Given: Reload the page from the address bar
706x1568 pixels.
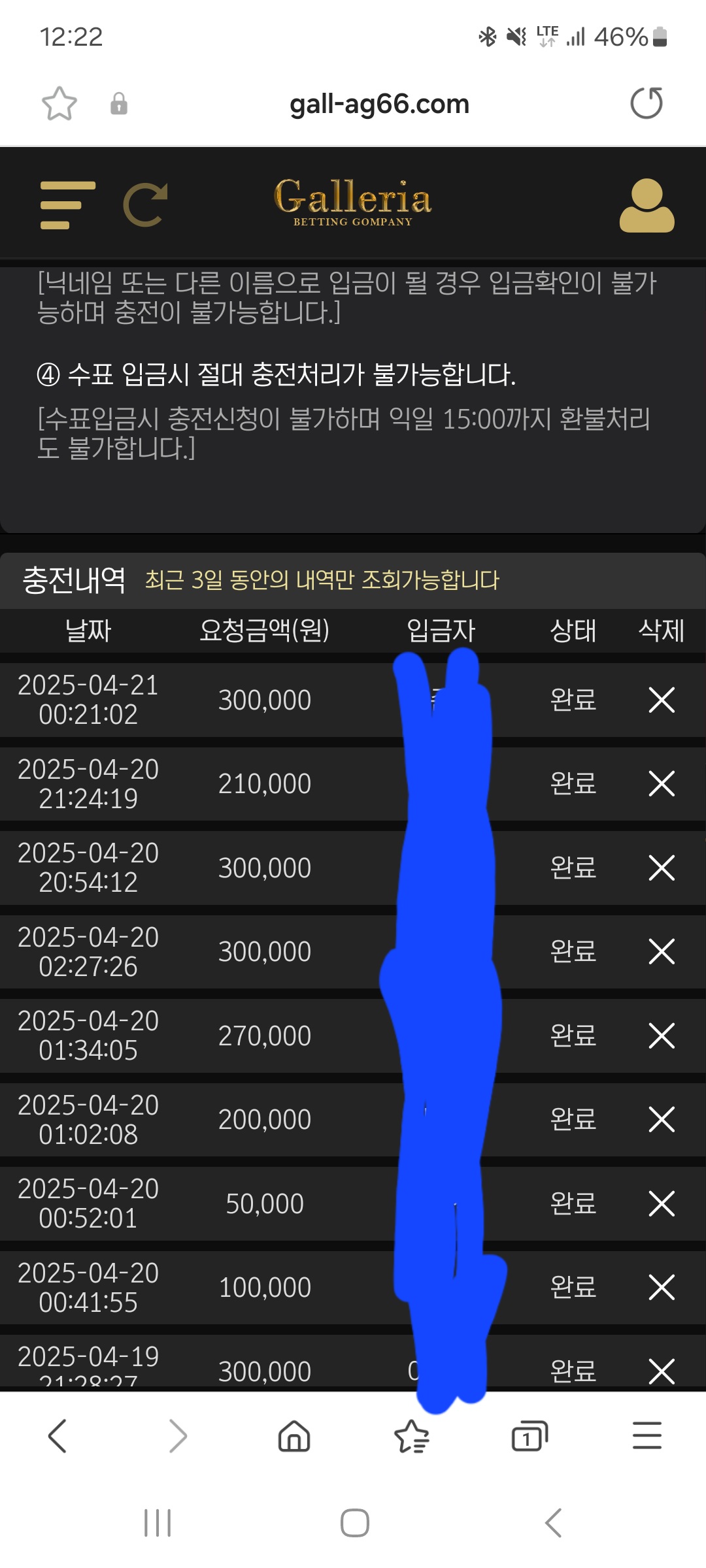Looking at the screenshot, I should click(x=647, y=103).
